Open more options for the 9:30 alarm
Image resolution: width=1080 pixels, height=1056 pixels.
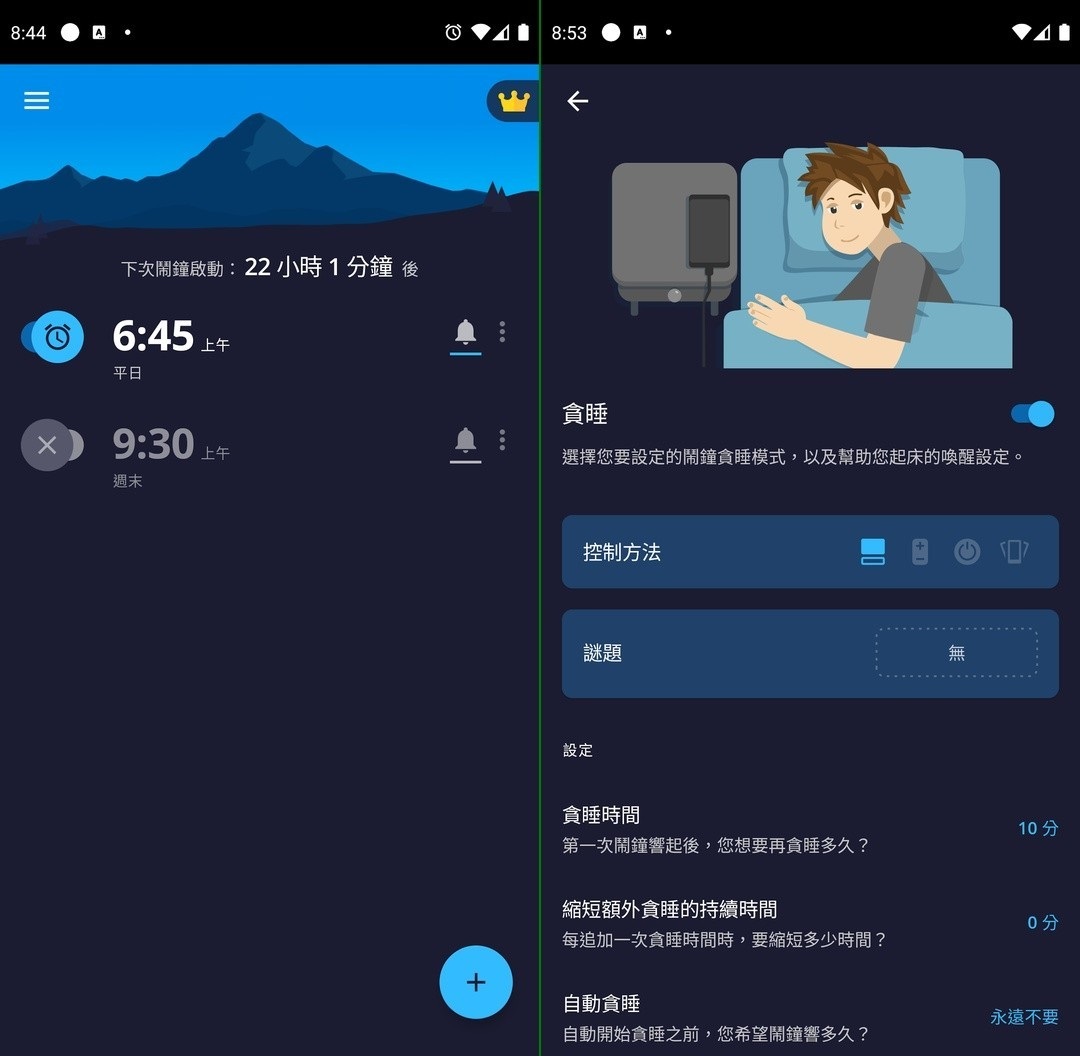click(x=502, y=440)
